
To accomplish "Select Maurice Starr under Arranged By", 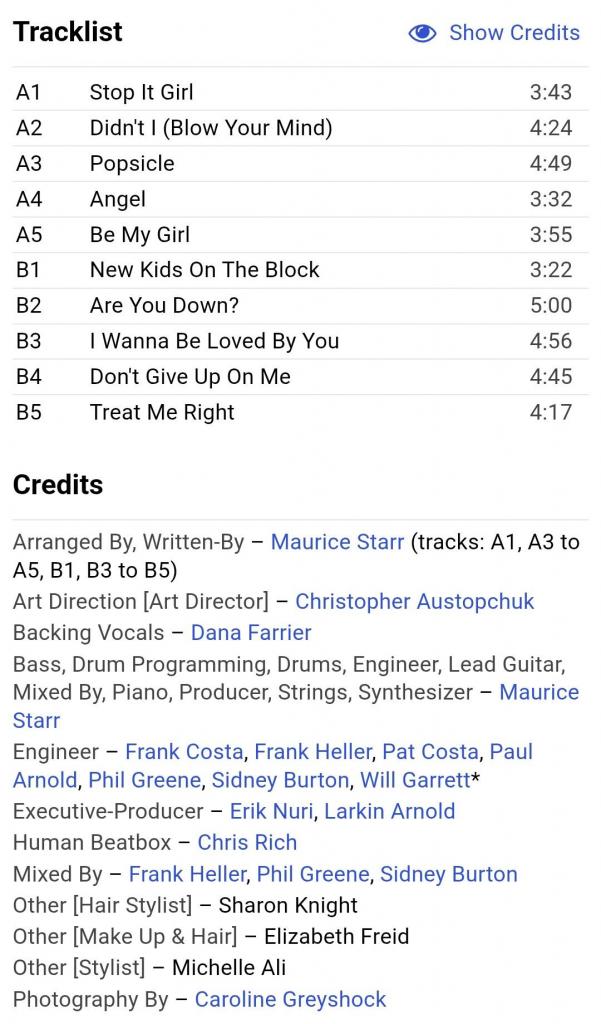I will [338, 542].
